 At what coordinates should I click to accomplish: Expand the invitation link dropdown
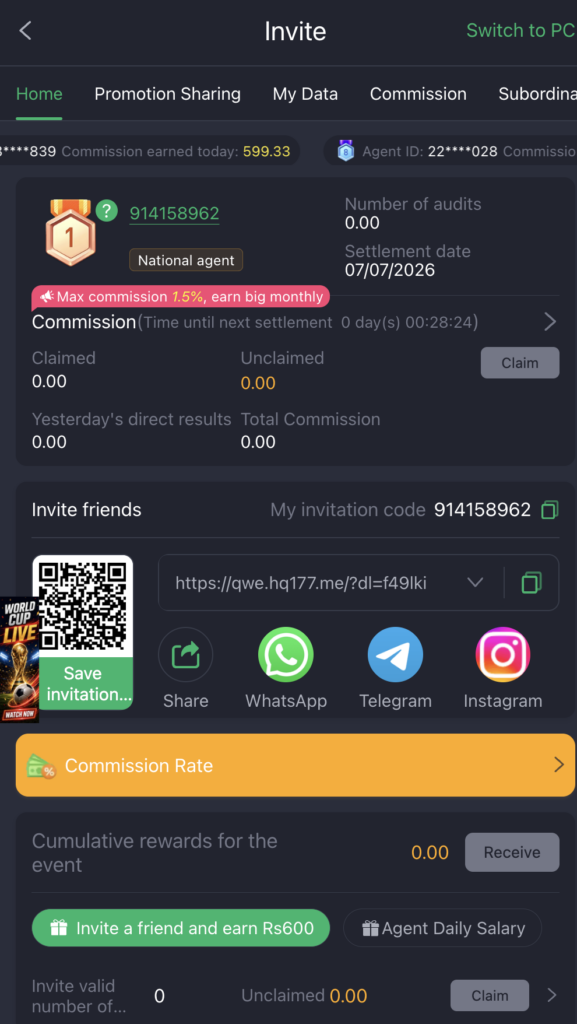(x=475, y=583)
